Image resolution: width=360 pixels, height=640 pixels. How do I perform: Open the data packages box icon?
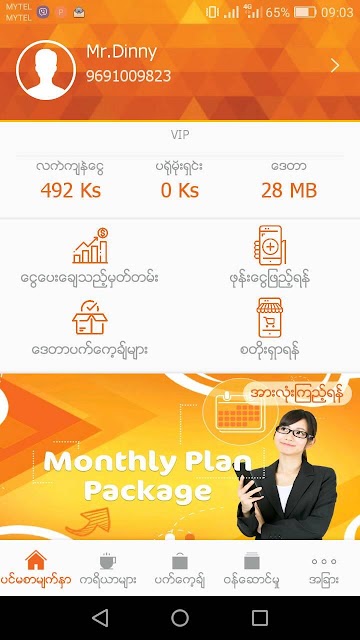tap(90, 318)
